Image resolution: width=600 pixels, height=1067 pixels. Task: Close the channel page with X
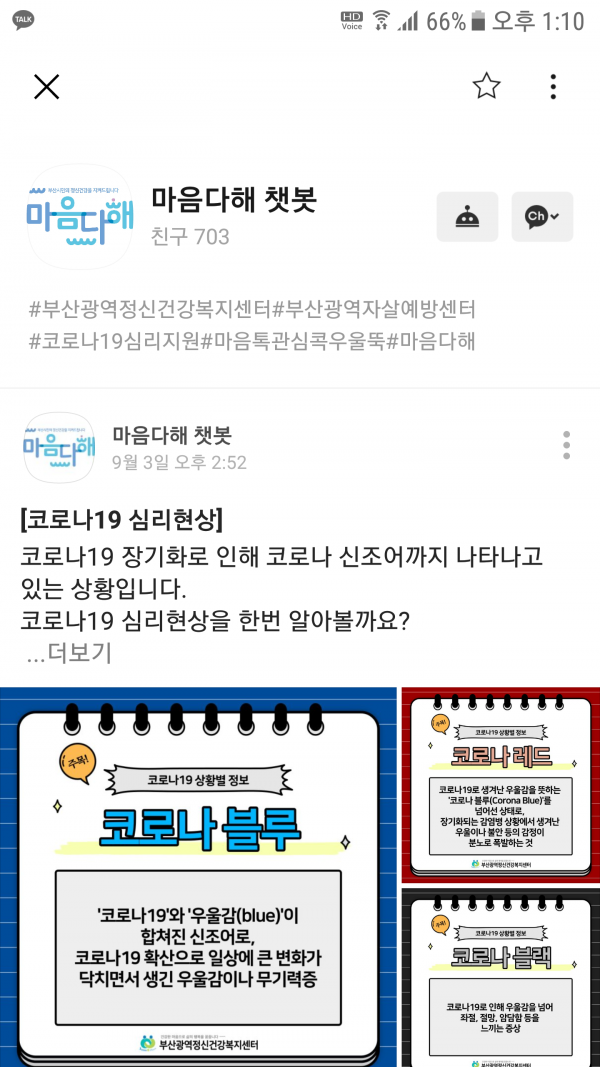coord(47,87)
